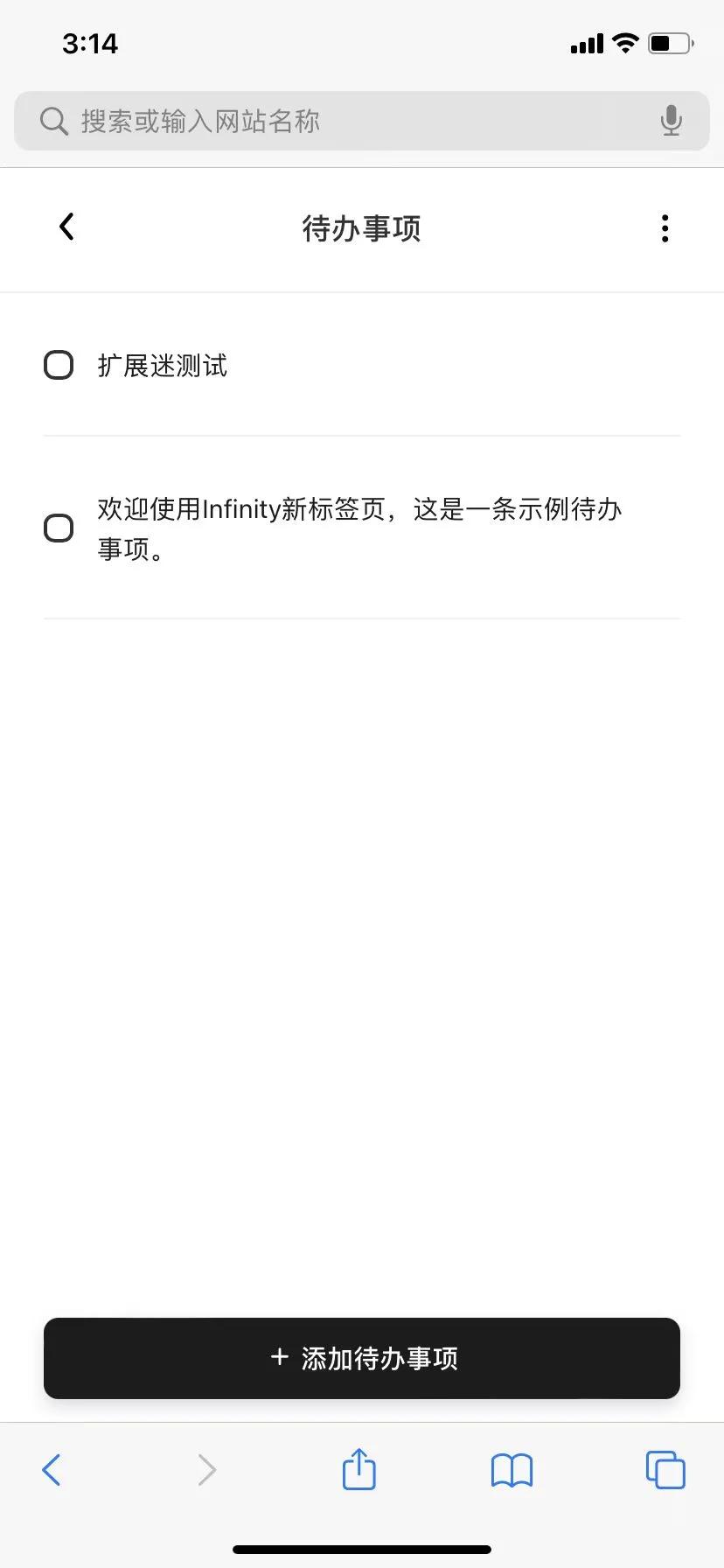Image resolution: width=724 pixels, height=1568 pixels.
Task: Tap the share icon in Safari toolbar
Action: (359, 1470)
